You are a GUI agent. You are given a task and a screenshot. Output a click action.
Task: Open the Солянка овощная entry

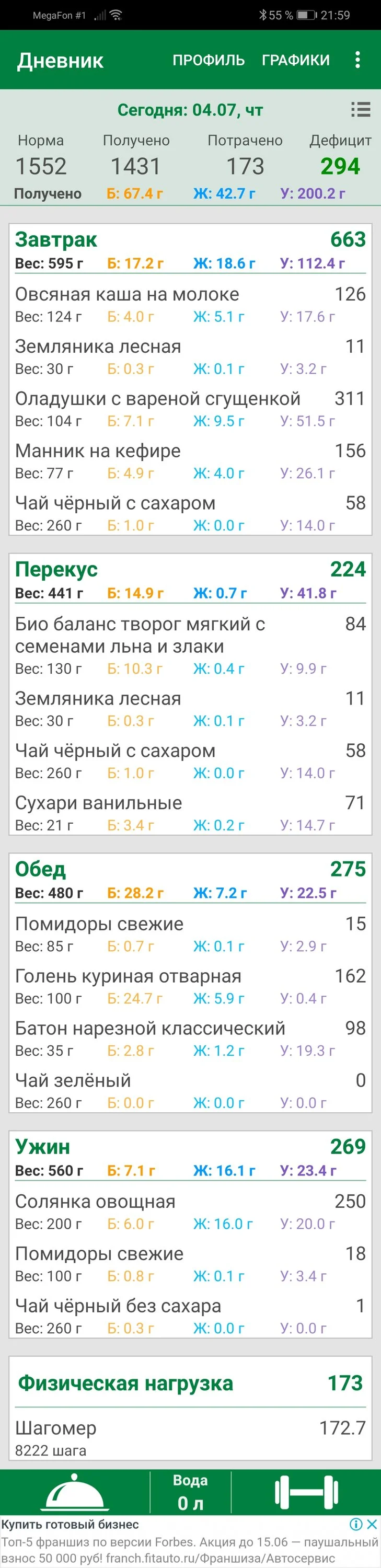(190, 1212)
